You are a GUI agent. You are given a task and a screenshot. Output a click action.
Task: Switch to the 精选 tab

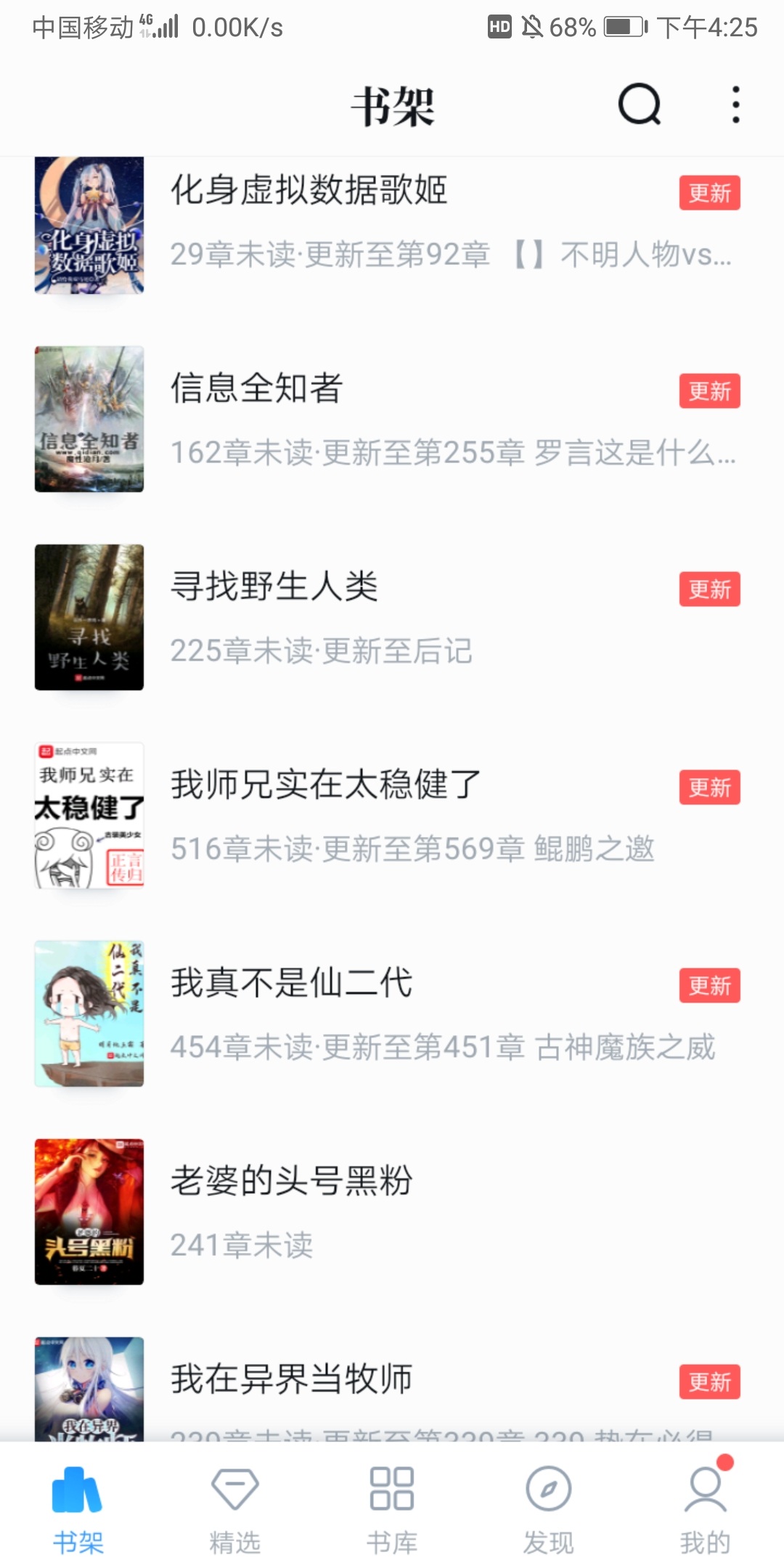[x=234, y=1508]
